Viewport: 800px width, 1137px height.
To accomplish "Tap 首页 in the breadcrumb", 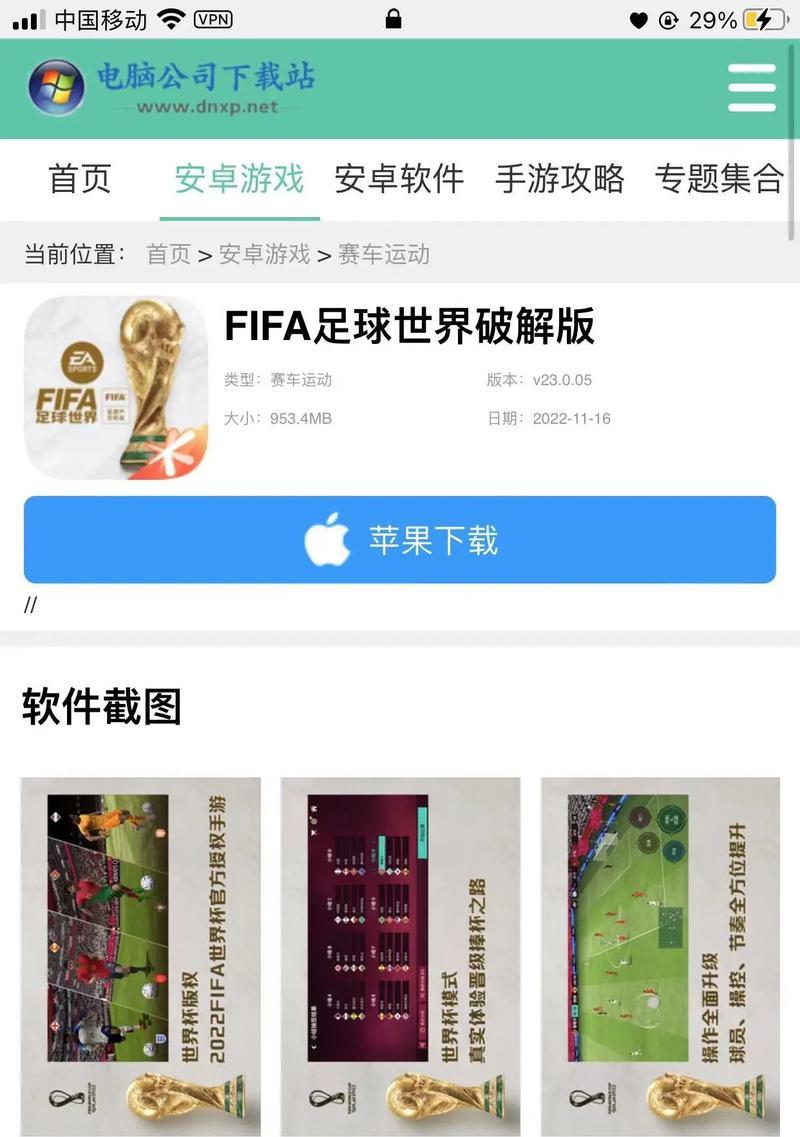I will (x=168, y=254).
